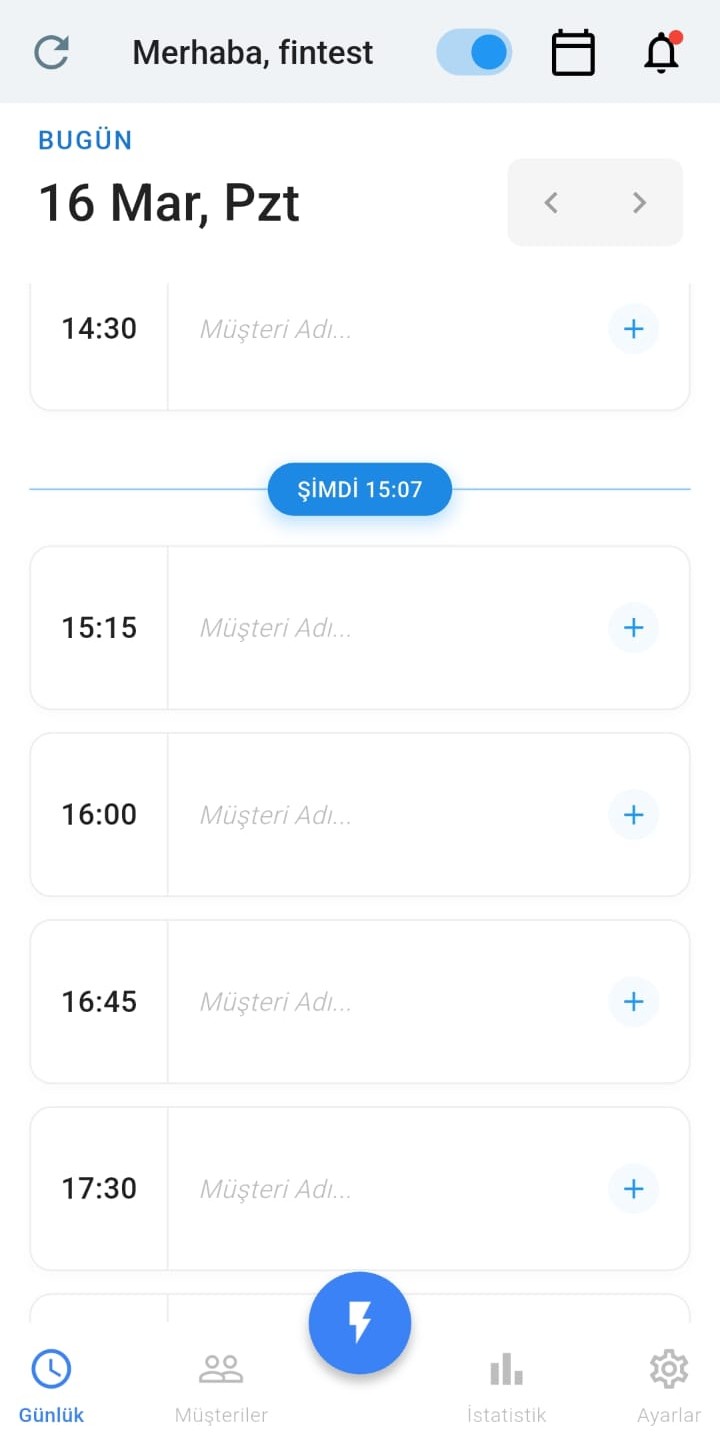
Task: Add appointment at 16:45 with plus
Action: [x=633, y=1002]
